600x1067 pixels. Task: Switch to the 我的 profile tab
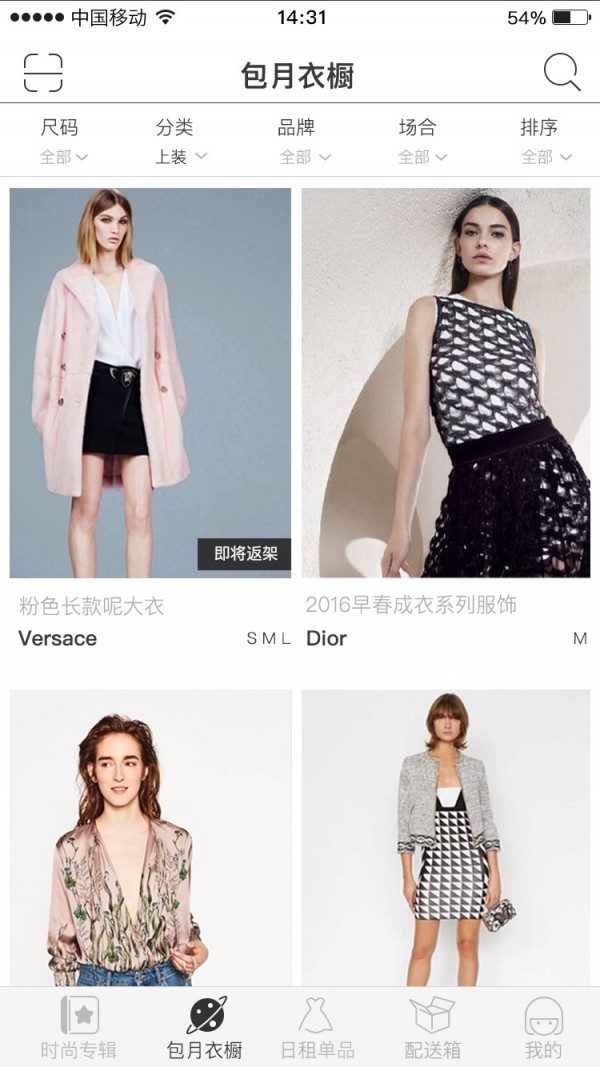[544, 1028]
